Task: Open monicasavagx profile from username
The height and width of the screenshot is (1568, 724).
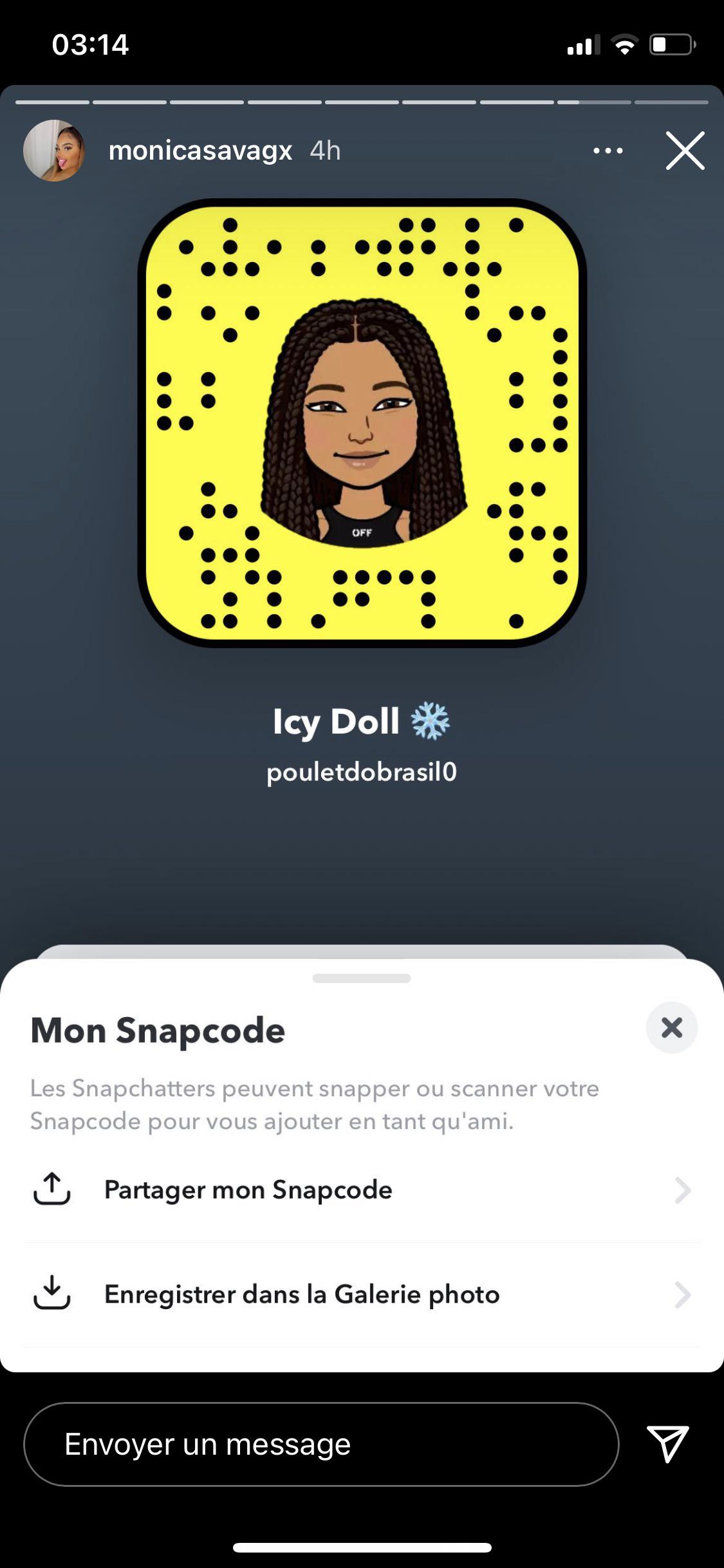Action: click(x=200, y=151)
